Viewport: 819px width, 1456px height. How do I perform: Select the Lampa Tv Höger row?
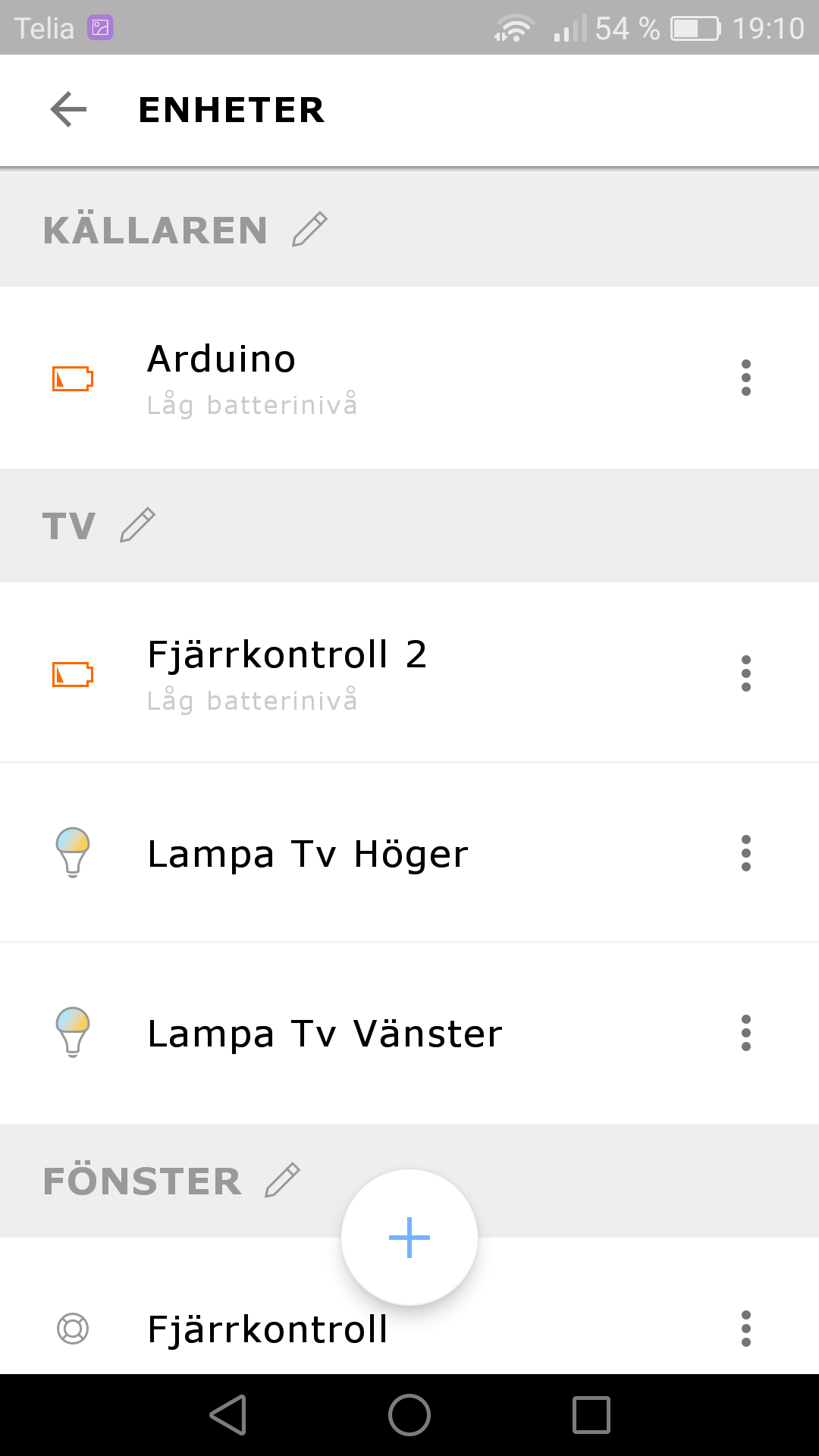click(x=409, y=852)
